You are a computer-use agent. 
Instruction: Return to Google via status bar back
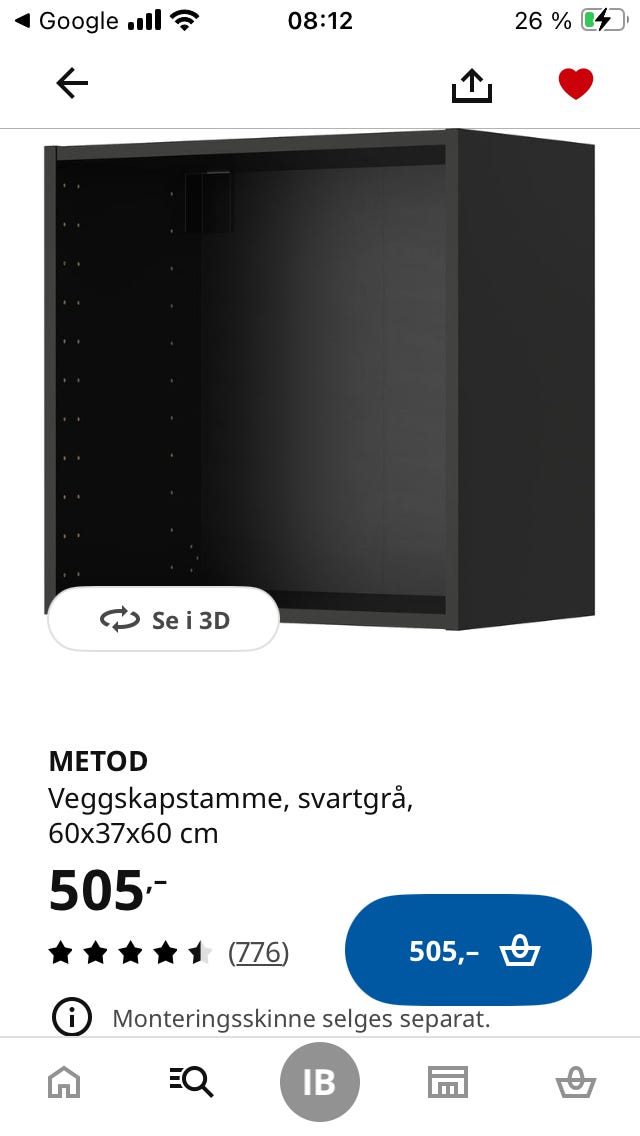pos(67,21)
